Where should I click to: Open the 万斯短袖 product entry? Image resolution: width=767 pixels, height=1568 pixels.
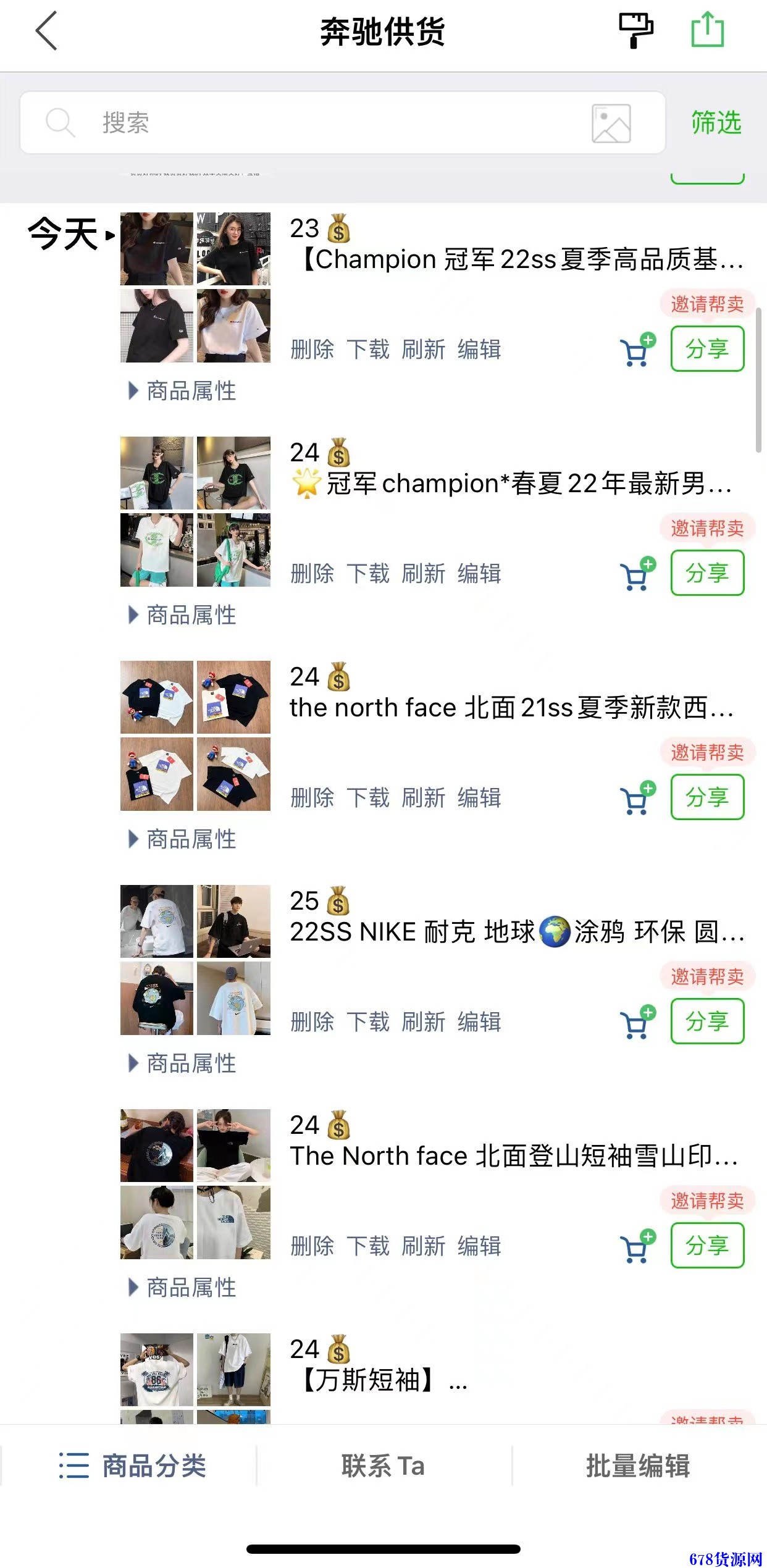click(383, 1380)
